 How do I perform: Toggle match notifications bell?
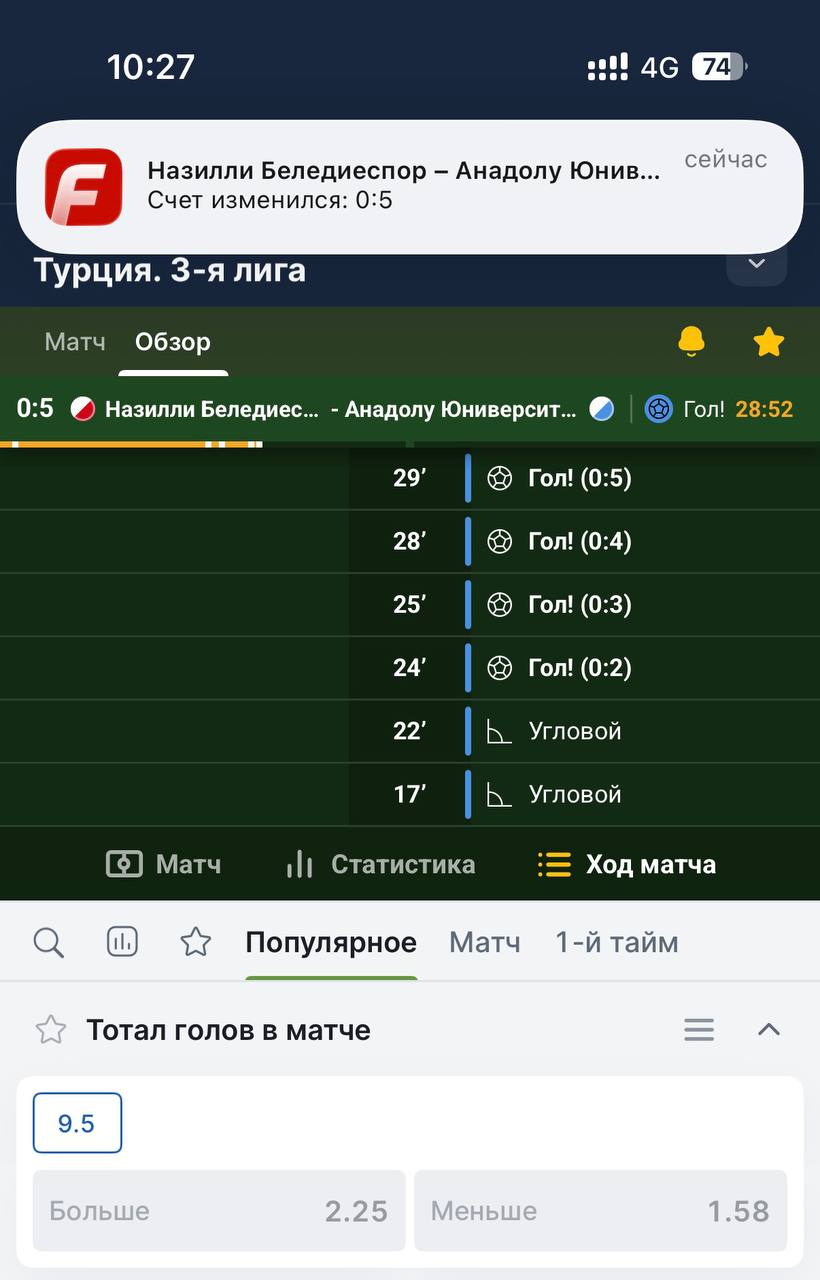click(691, 342)
